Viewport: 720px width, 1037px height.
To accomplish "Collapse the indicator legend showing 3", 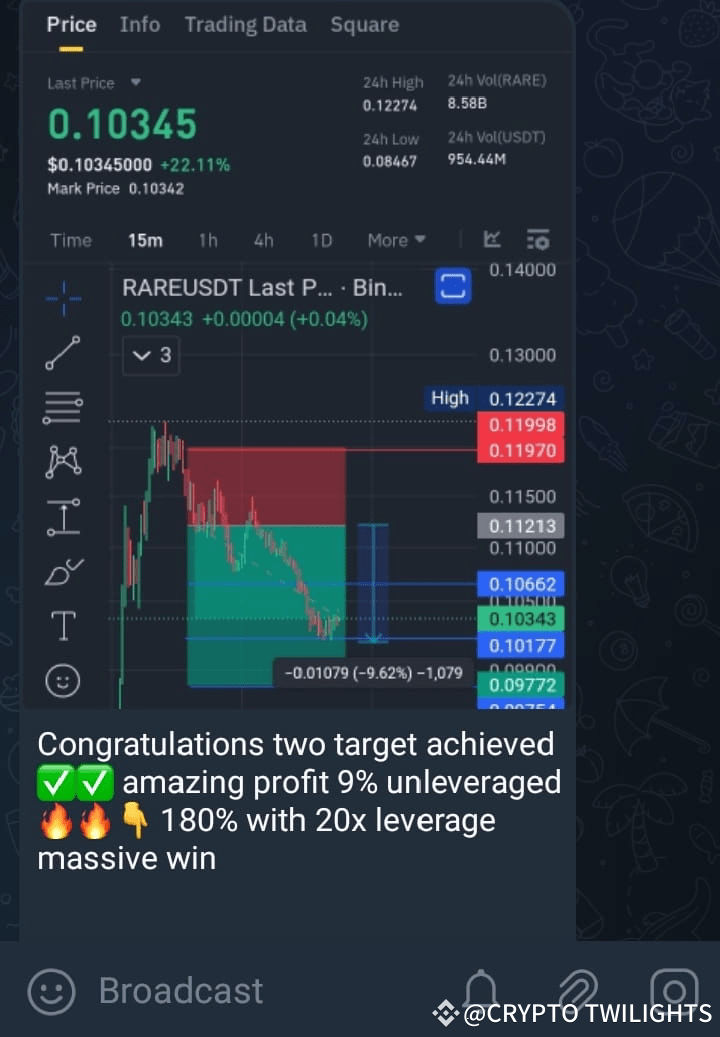I will point(150,355).
